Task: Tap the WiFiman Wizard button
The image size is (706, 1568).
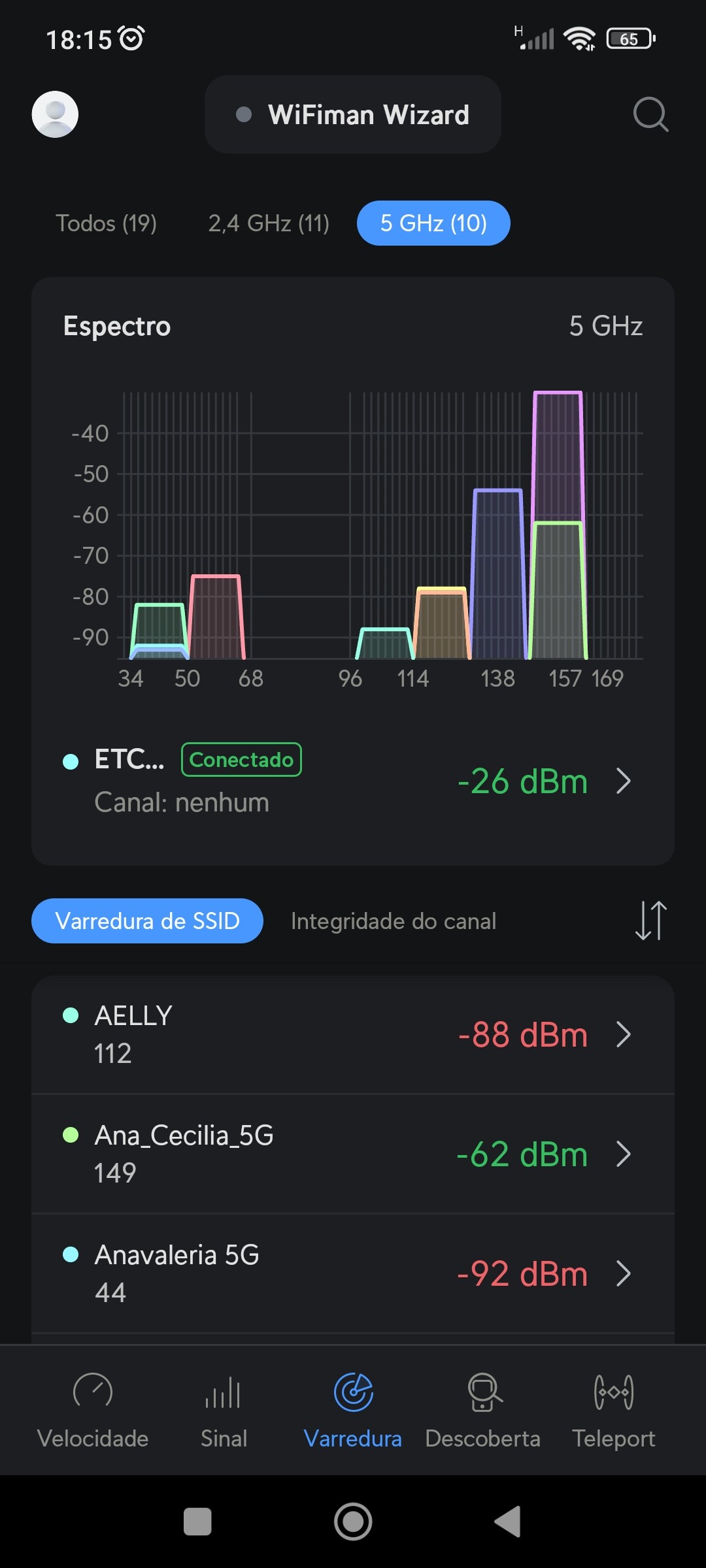Action: (x=353, y=114)
